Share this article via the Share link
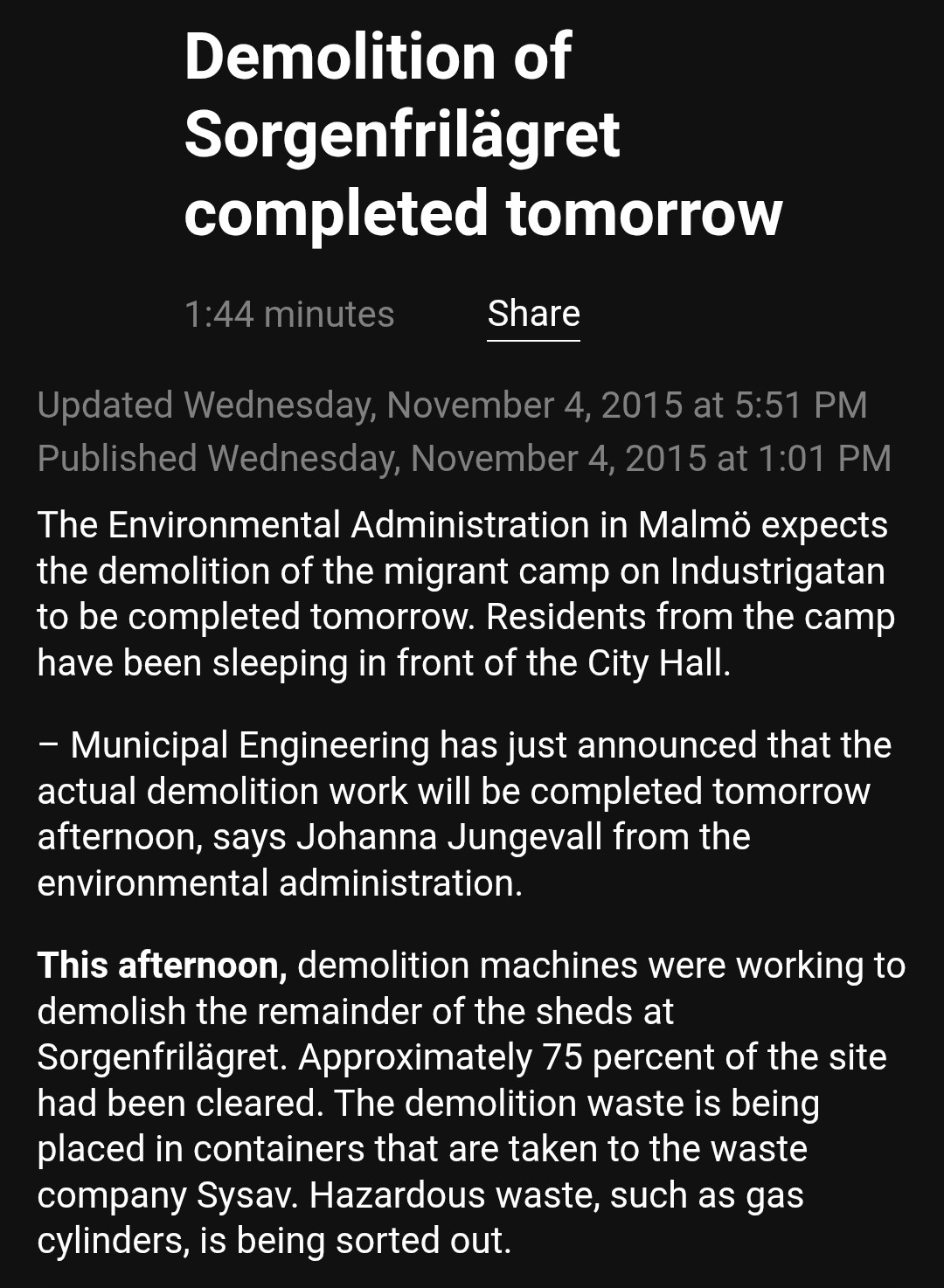The image size is (944, 1288). [533, 314]
